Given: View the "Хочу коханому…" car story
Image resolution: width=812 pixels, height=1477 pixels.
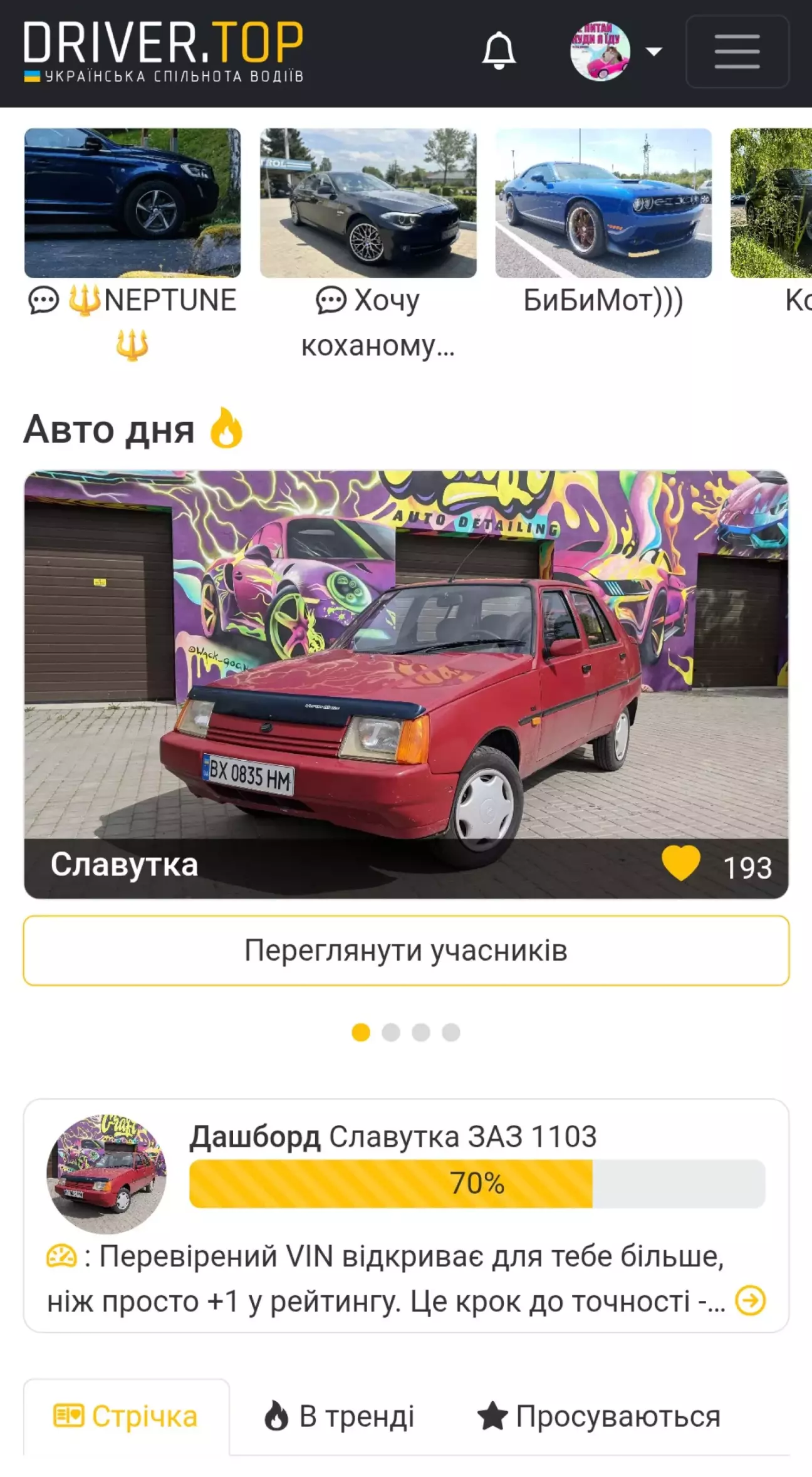Looking at the screenshot, I should (x=368, y=203).
